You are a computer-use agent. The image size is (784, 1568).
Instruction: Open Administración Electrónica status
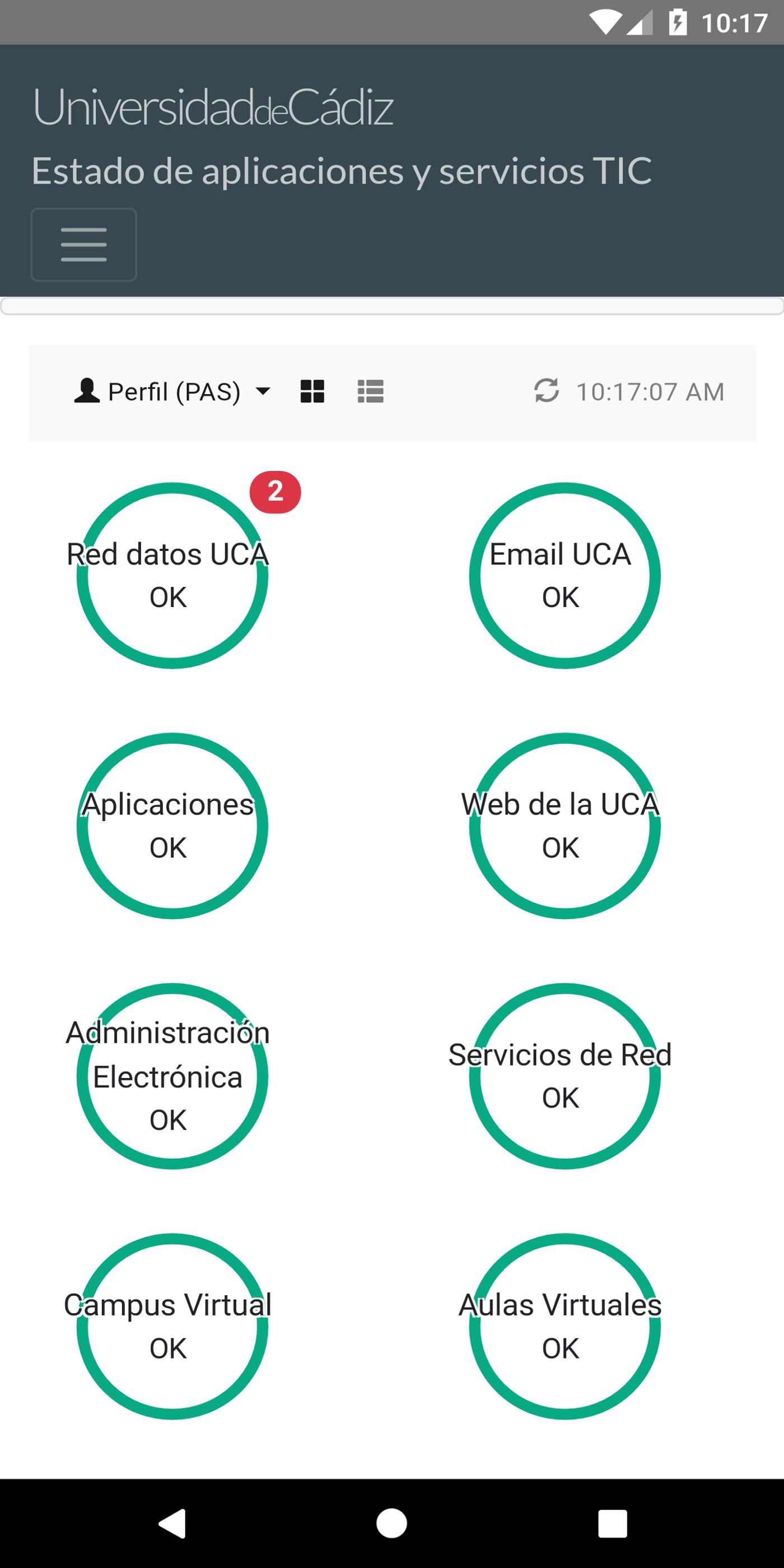click(172, 1076)
